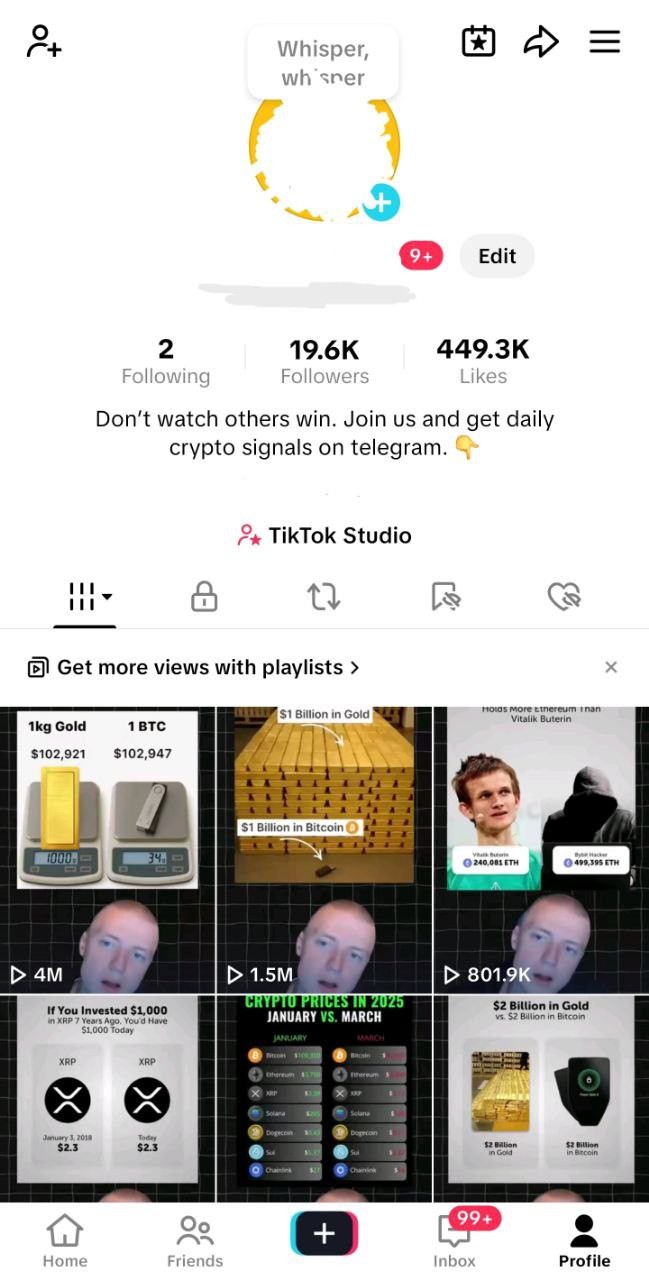Switch to the private videos lock tab
The image size is (649, 1280).
204,597
